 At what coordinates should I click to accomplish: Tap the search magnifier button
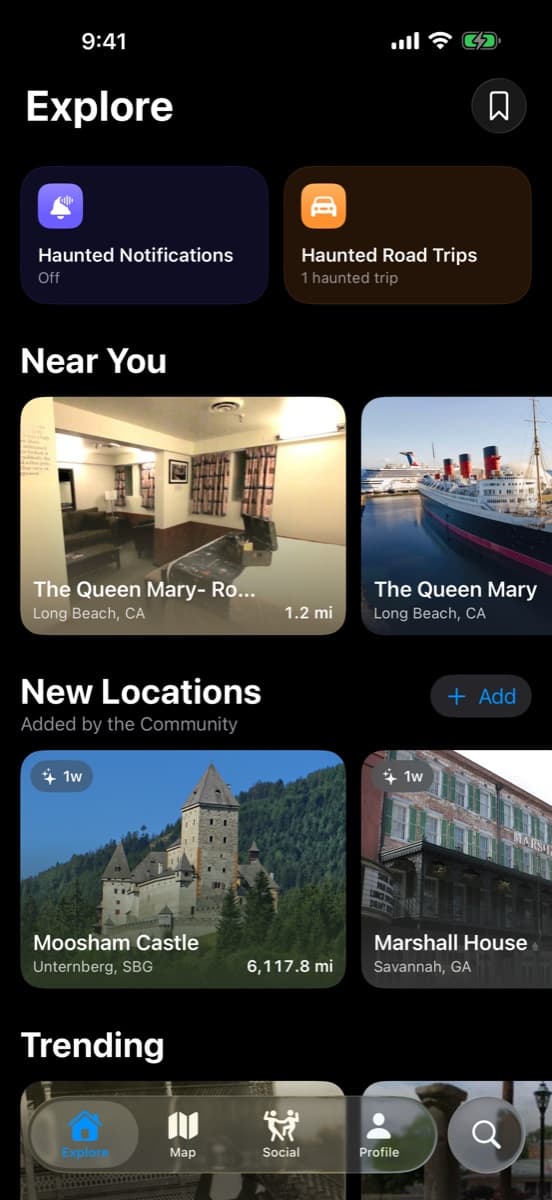pyautogui.click(x=486, y=1134)
